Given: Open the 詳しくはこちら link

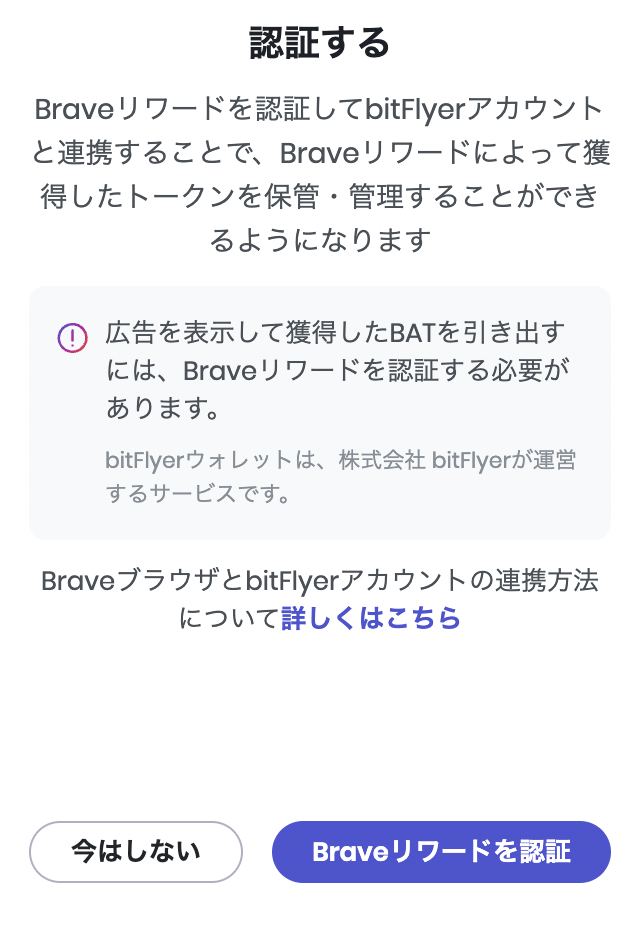Looking at the screenshot, I should 371,619.
